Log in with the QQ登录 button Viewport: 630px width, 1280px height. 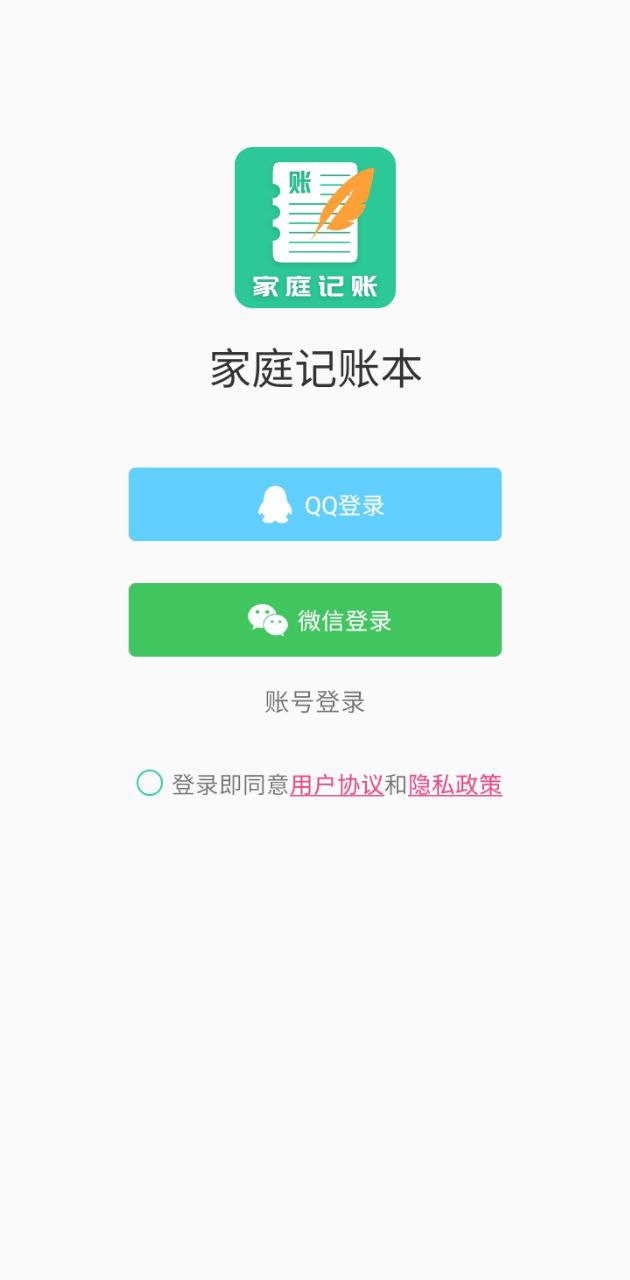(x=315, y=504)
